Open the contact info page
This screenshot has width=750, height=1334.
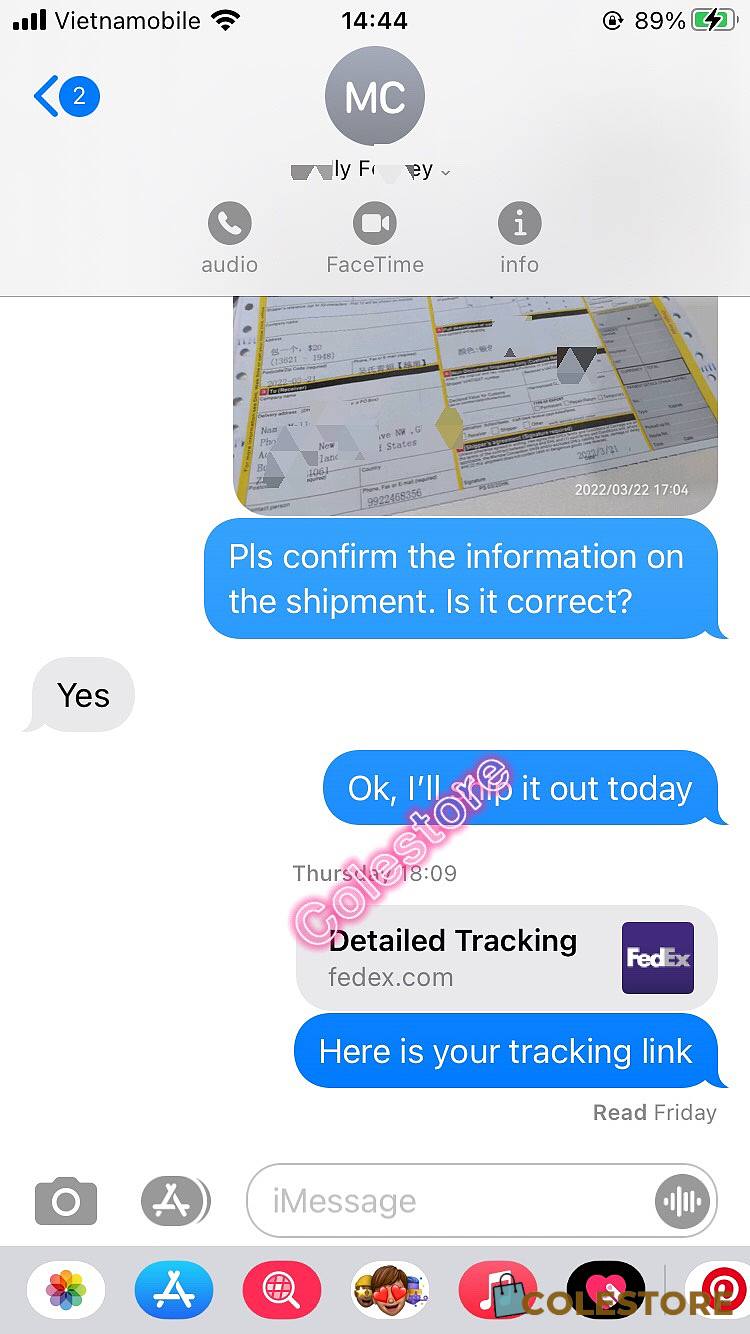[519, 238]
